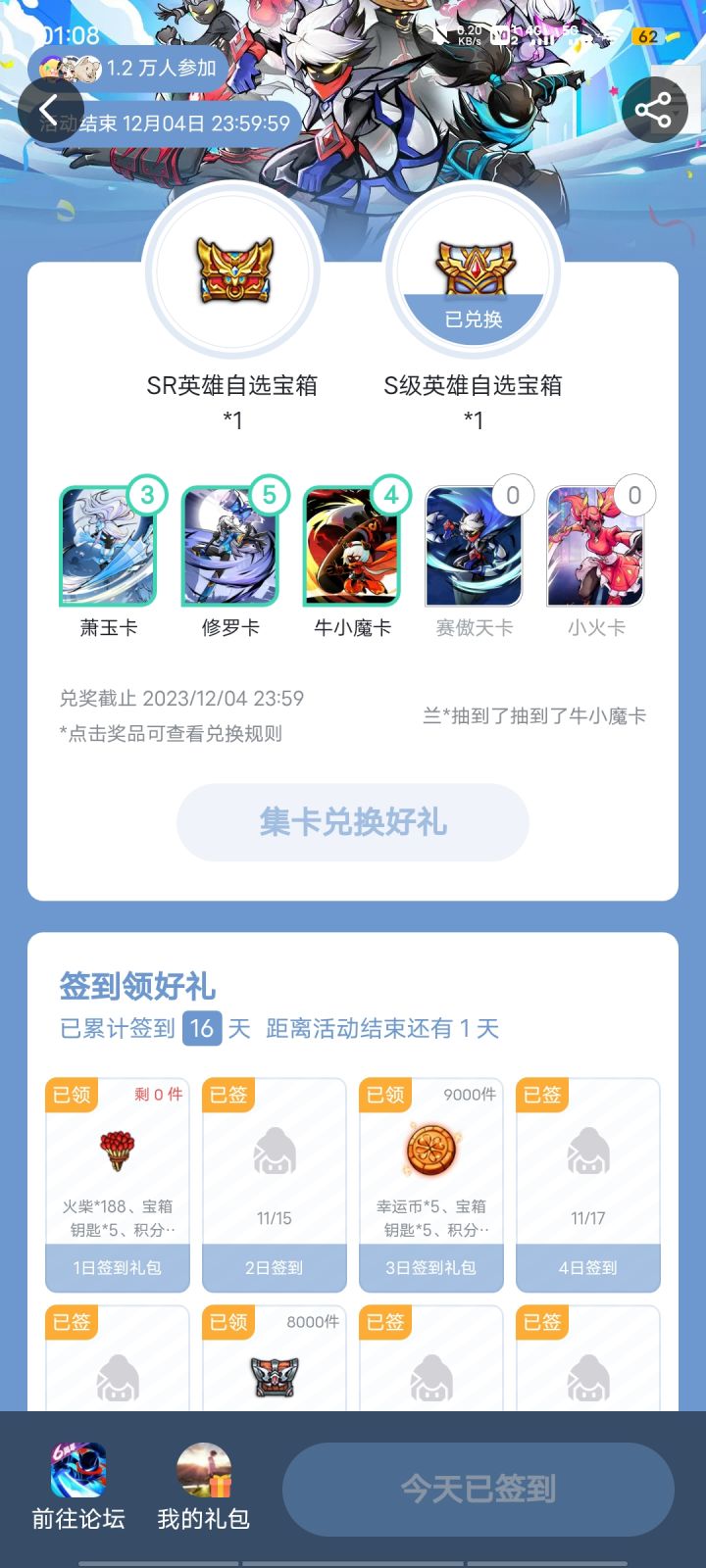Select the chest icon in the 8000件 pack

(274, 1377)
